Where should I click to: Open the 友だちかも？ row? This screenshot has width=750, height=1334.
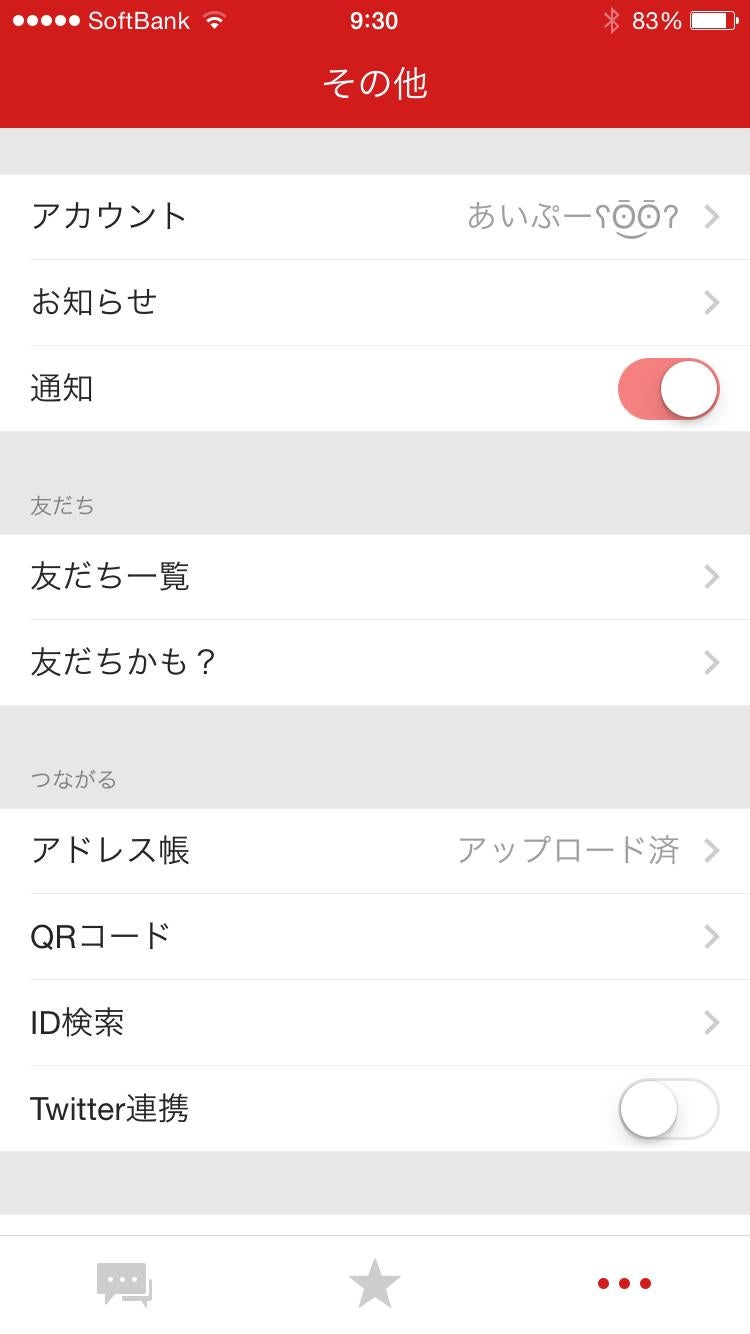[x=375, y=663]
